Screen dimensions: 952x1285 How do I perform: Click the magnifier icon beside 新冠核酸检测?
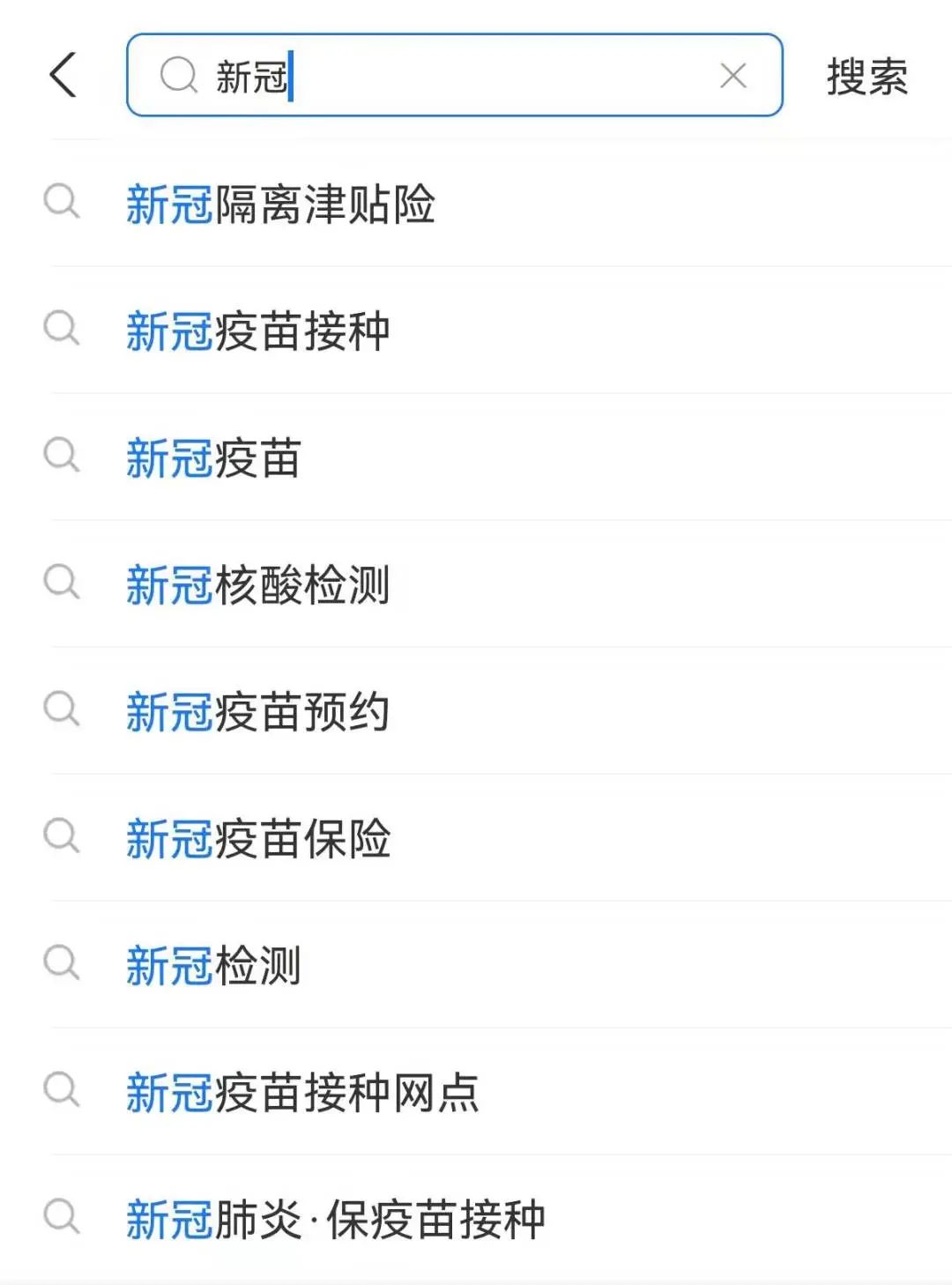pyautogui.click(x=62, y=584)
